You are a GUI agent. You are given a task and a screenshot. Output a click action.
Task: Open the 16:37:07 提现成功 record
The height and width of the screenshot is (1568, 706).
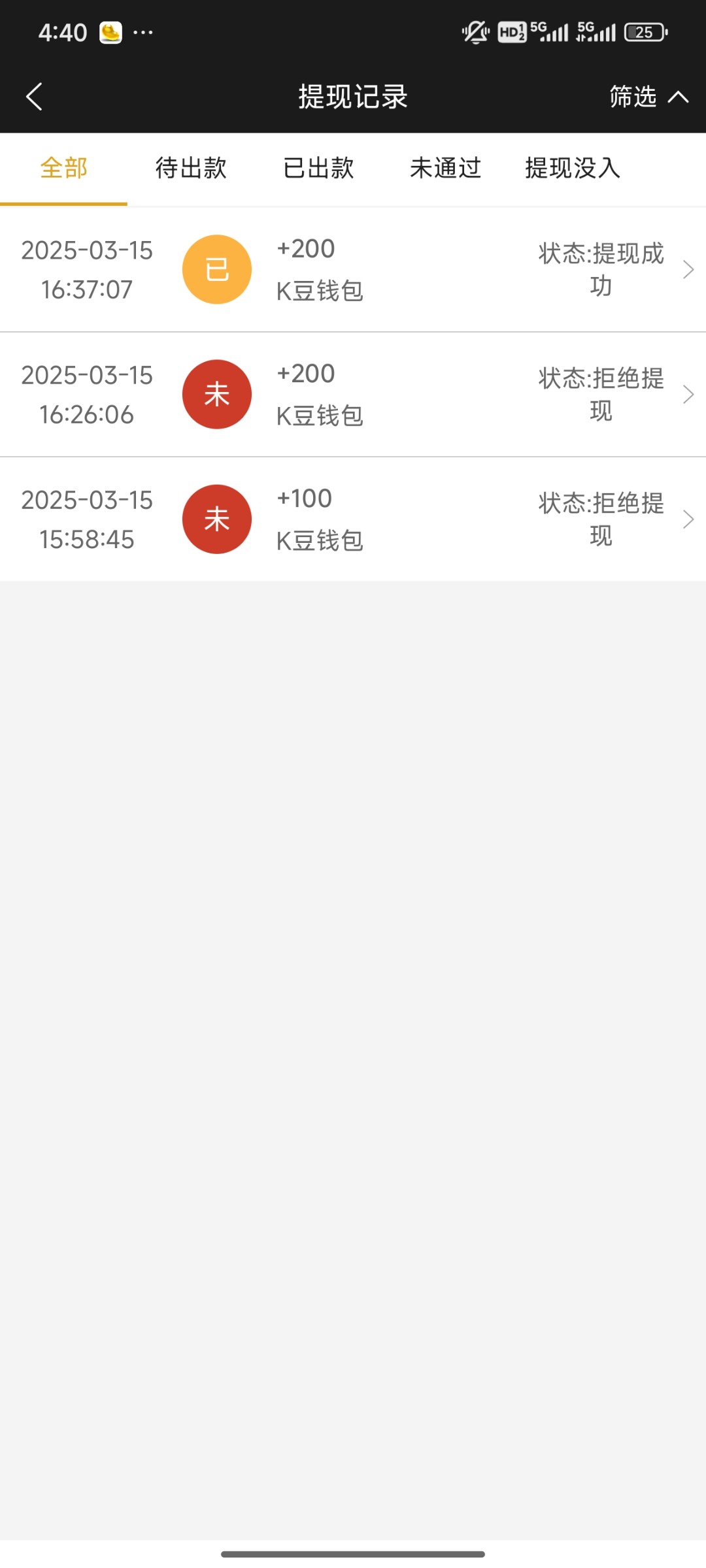(x=353, y=269)
